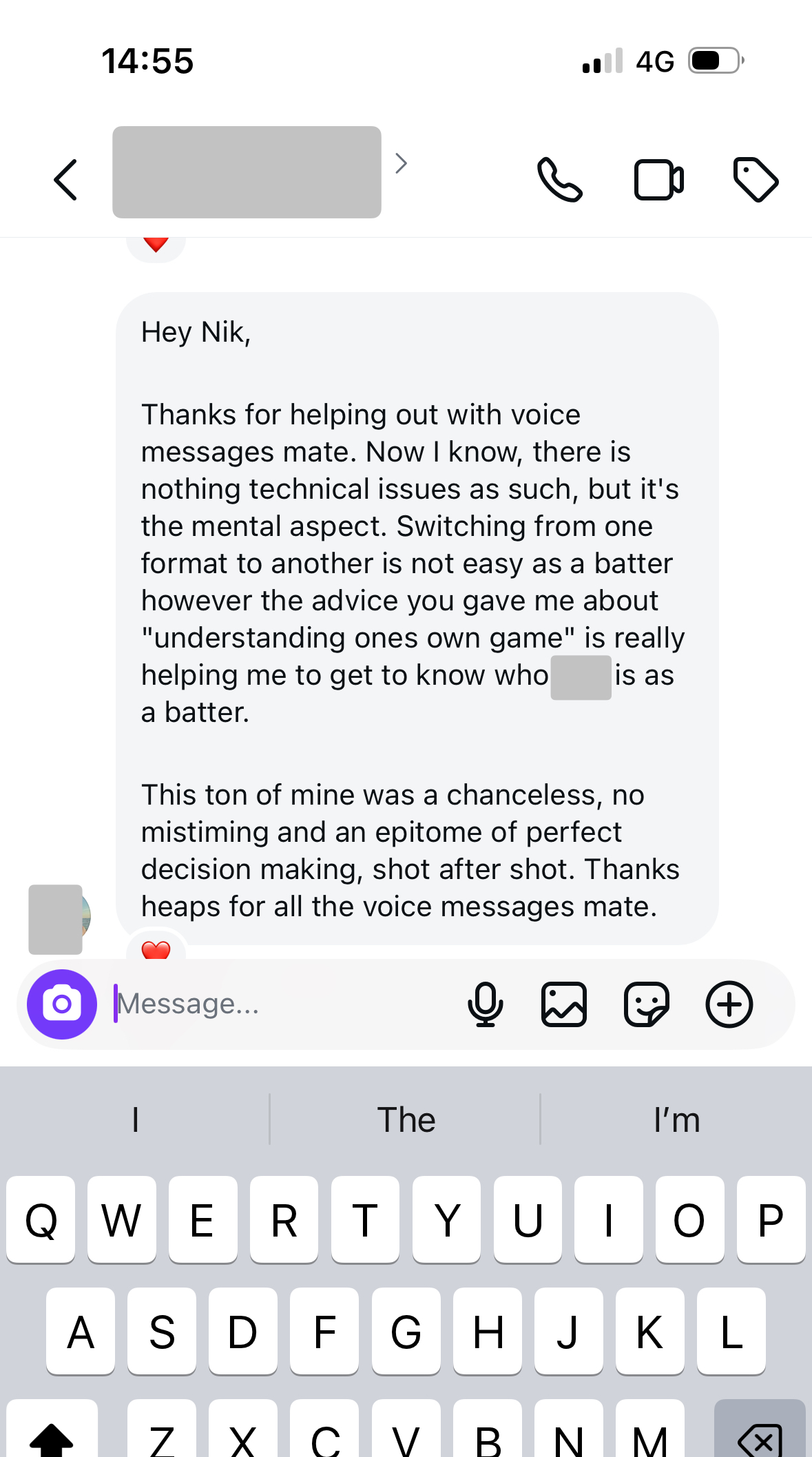Start a voice call
This screenshot has width=812, height=1457.
[559, 180]
